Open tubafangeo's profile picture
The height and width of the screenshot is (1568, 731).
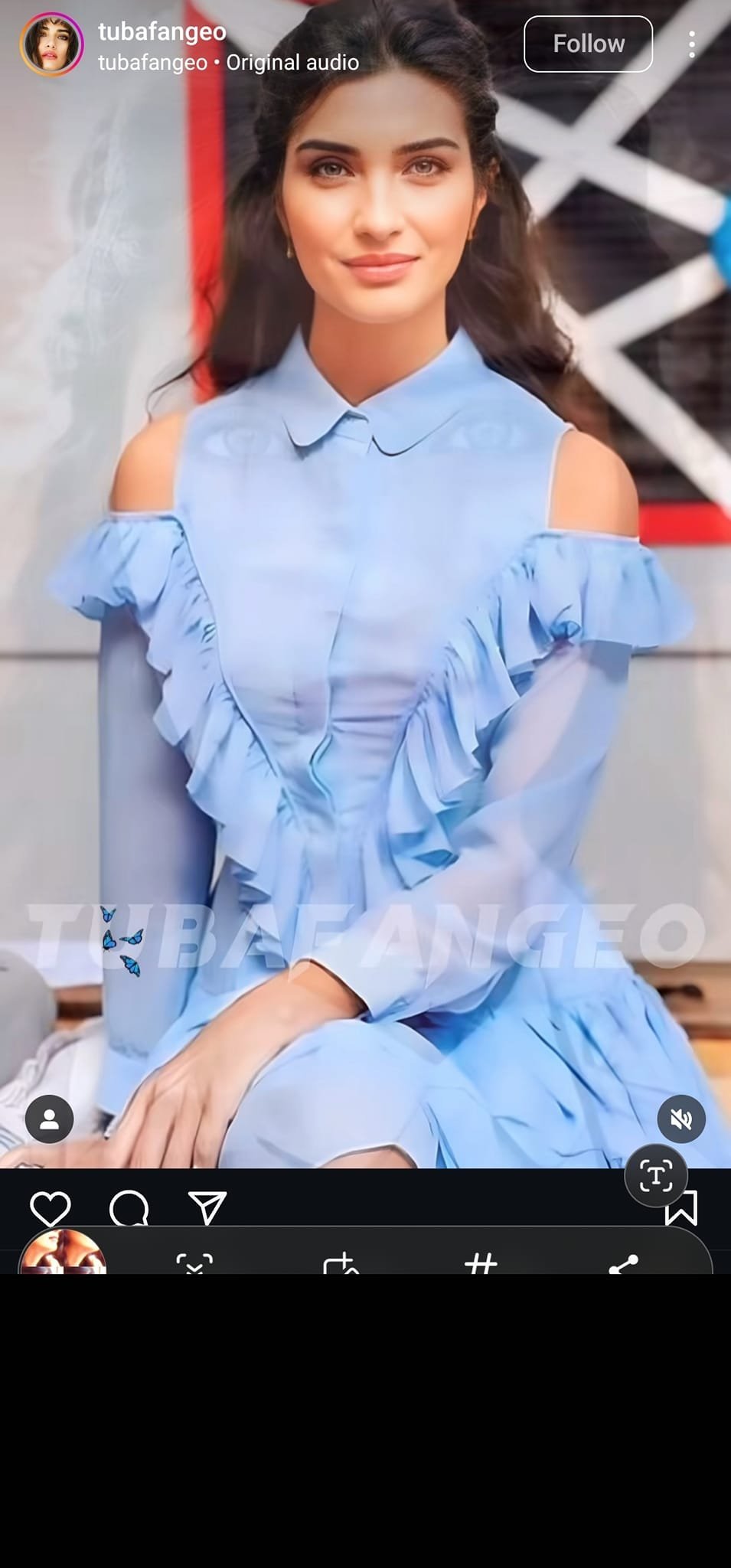(51, 44)
